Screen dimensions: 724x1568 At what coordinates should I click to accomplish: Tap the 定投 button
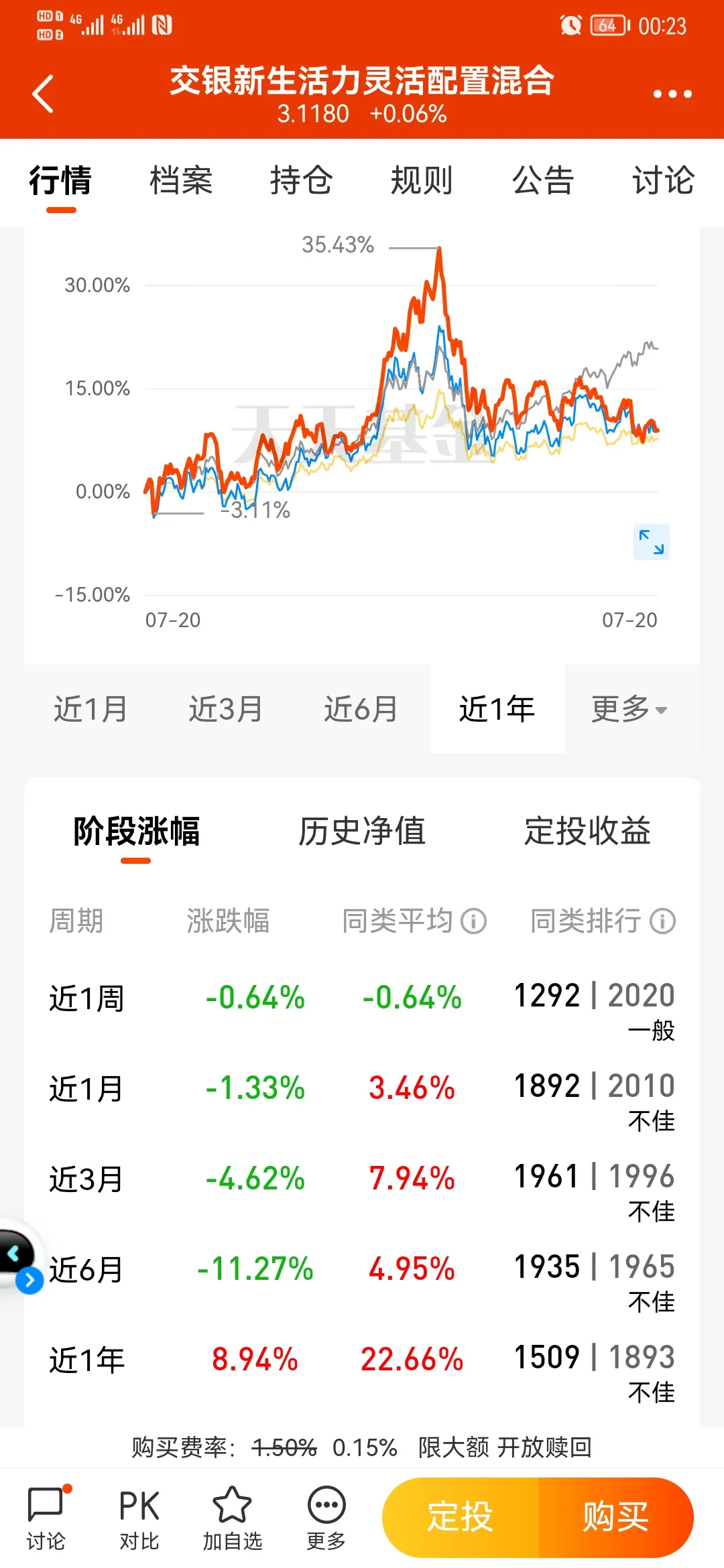pyautogui.click(x=461, y=1517)
